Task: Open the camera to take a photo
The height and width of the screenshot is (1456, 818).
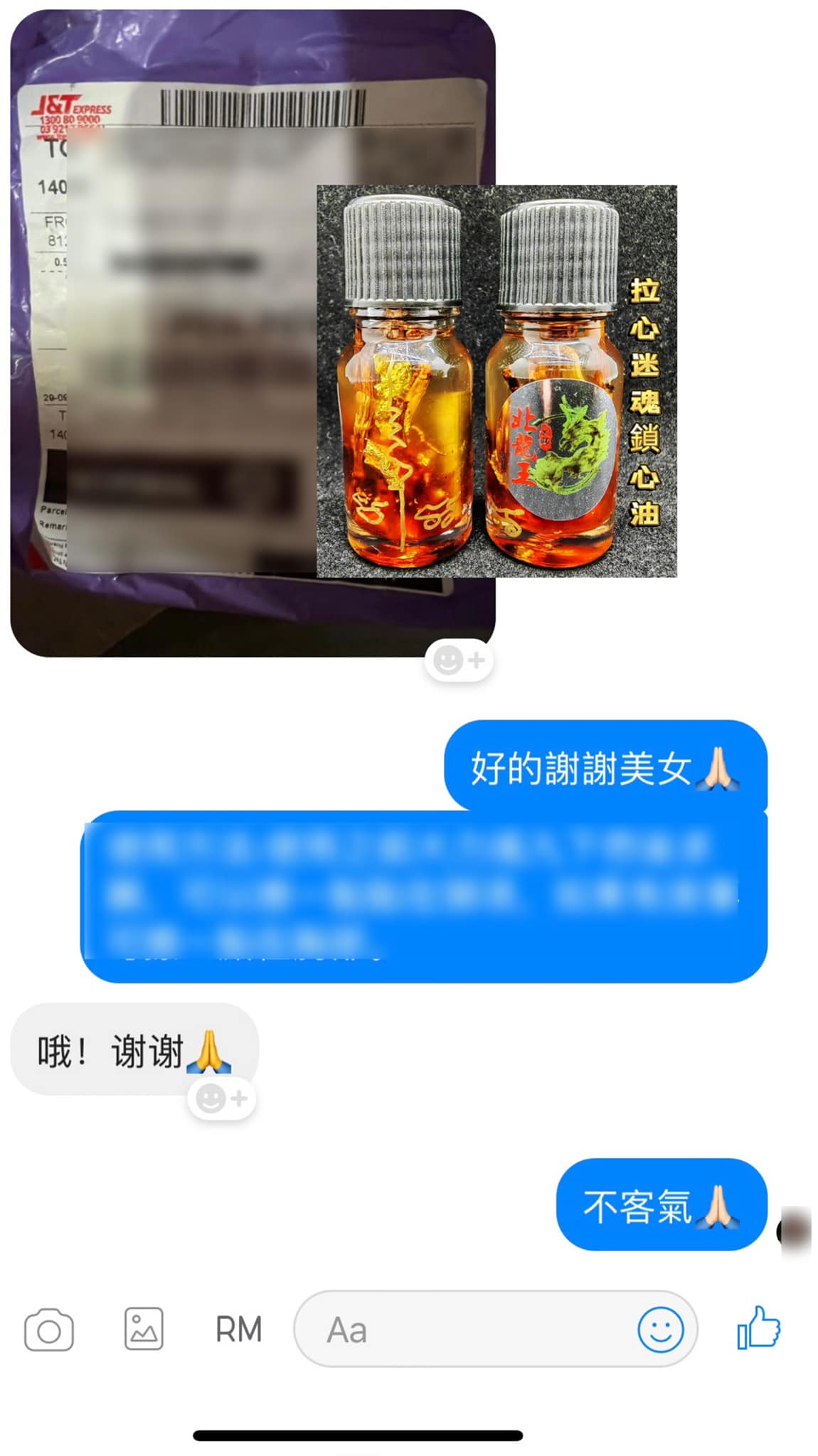Action: tap(48, 1329)
